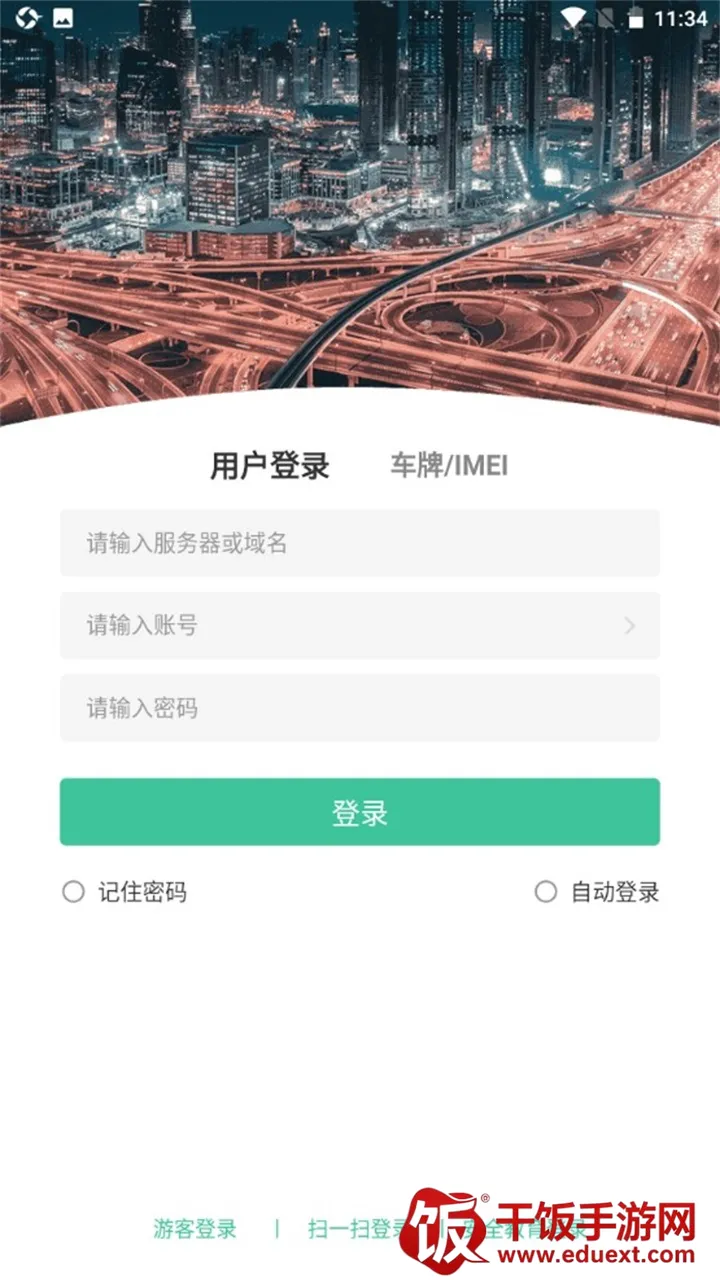
Task: Tap the sync notification icon in status bar
Action: tap(27, 17)
